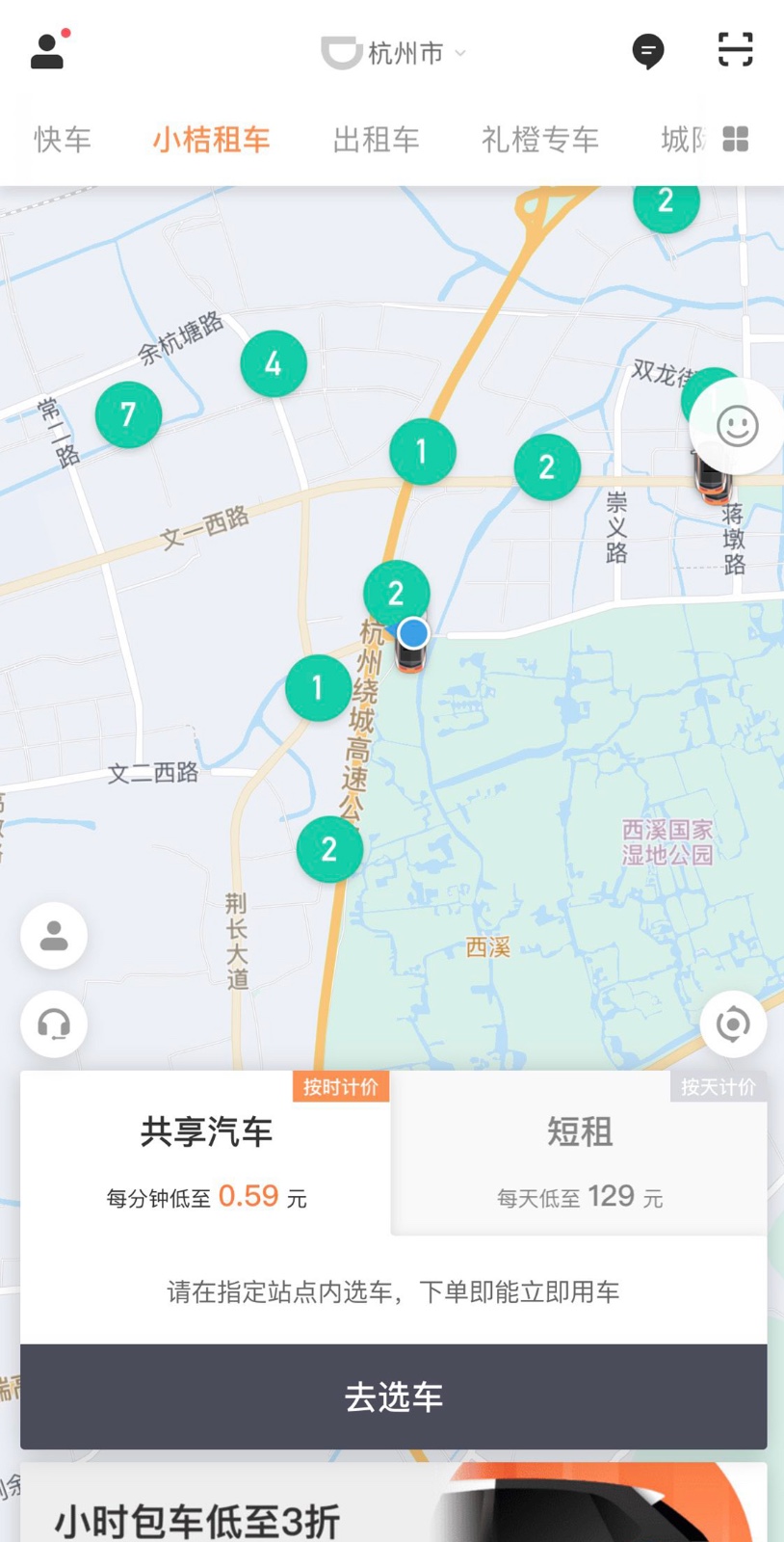Click the smiley face icon on the map

click(x=735, y=425)
